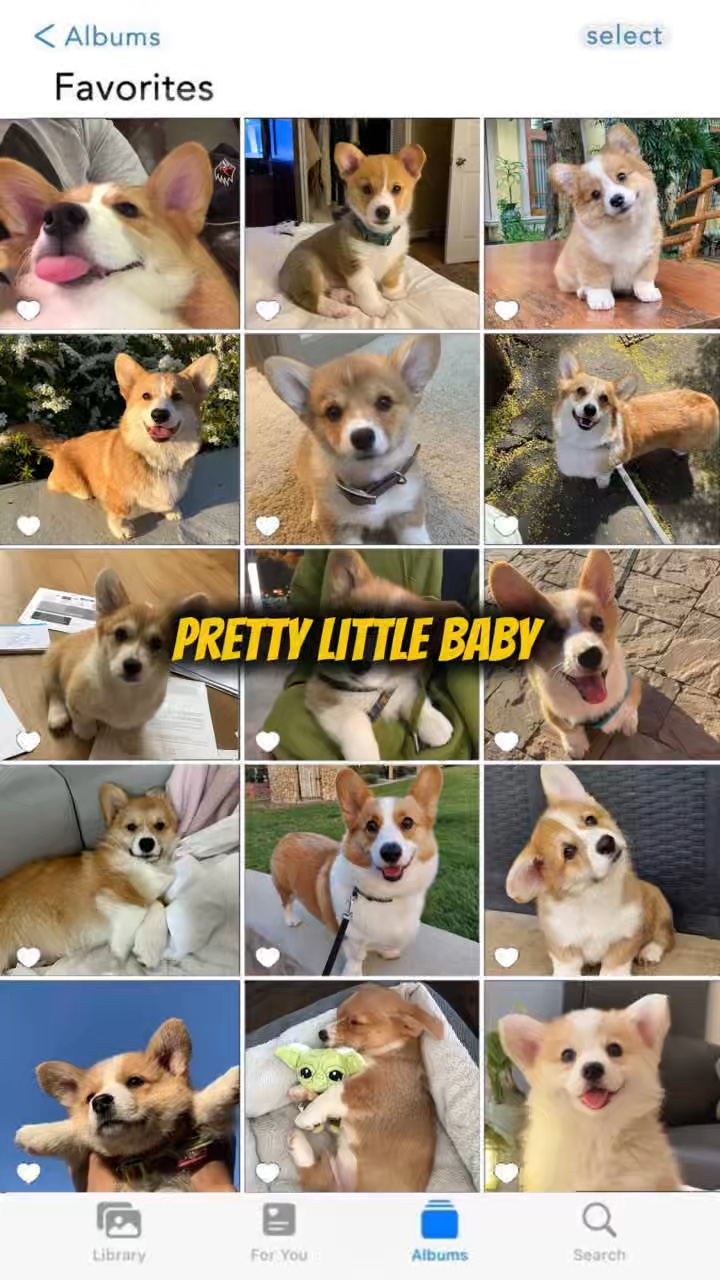View the puppy sleeping with Yoda plush
This screenshot has height=1280, width=720.
point(361,1086)
